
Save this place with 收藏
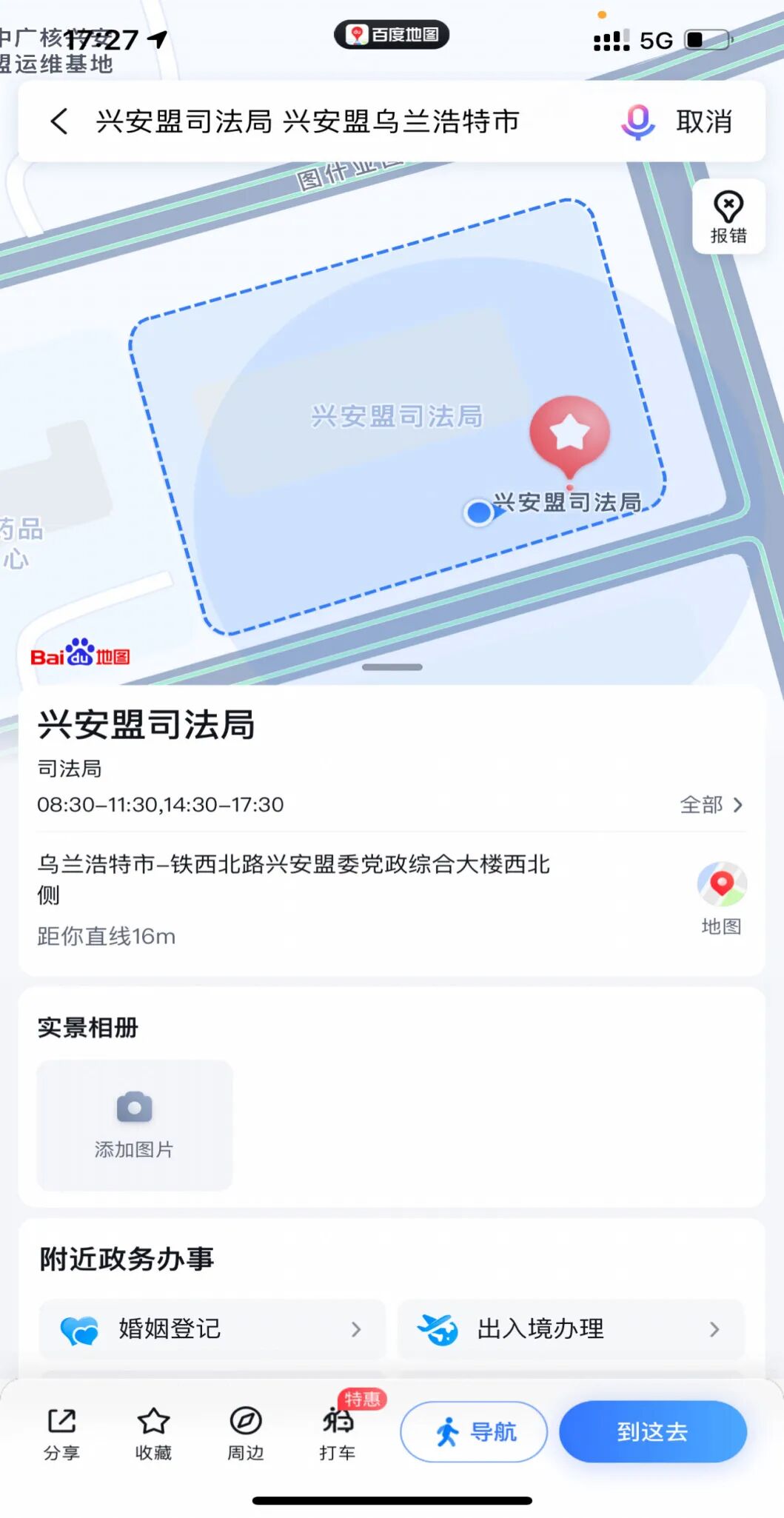[x=153, y=1434]
